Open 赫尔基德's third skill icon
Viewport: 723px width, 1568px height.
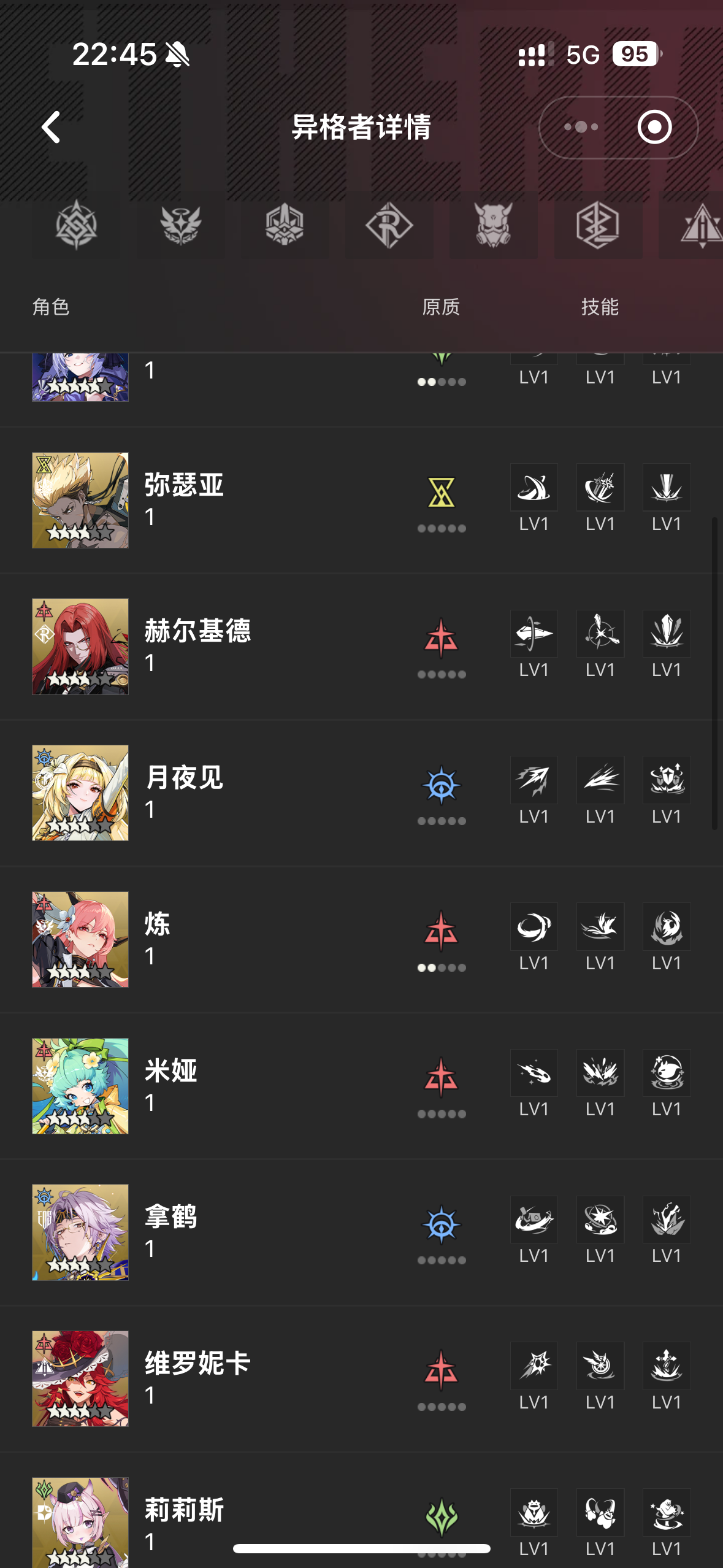[666, 634]
